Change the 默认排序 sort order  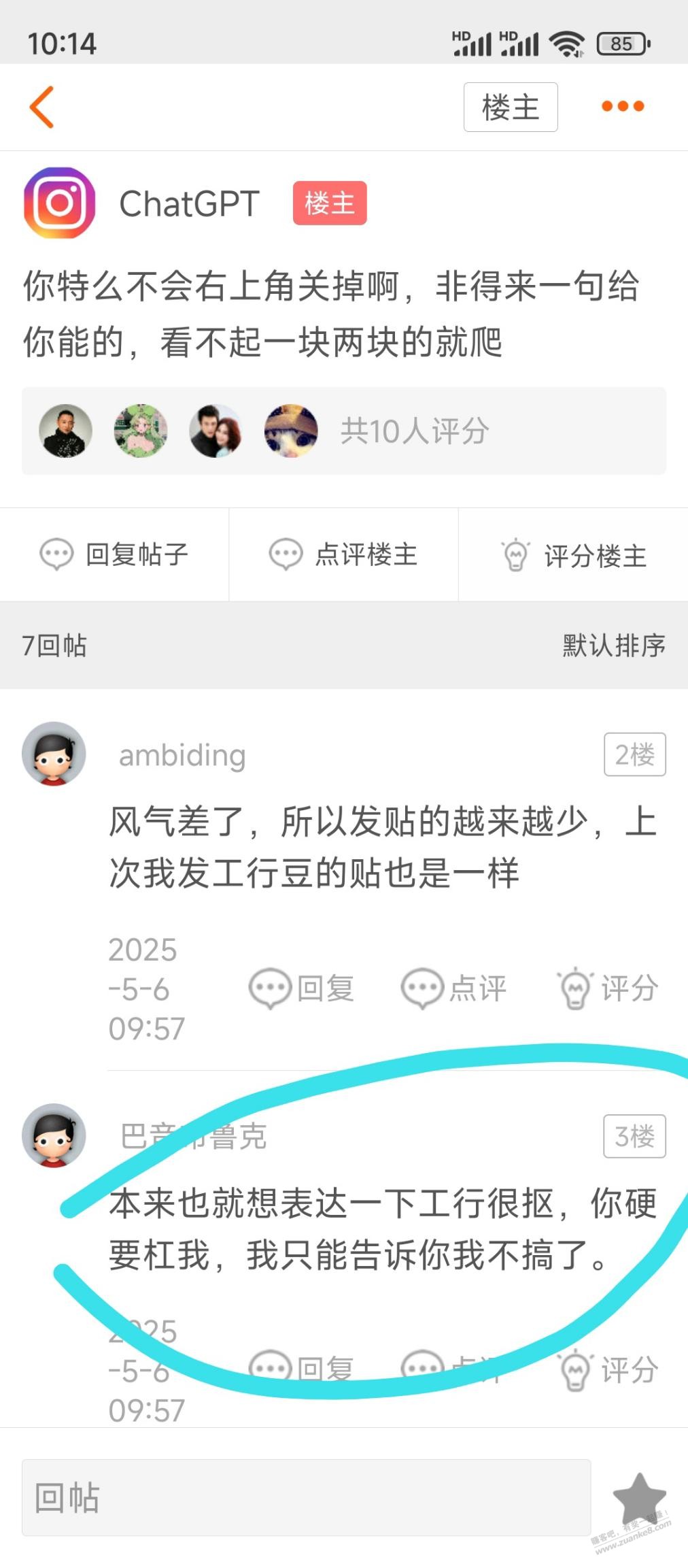613,645
